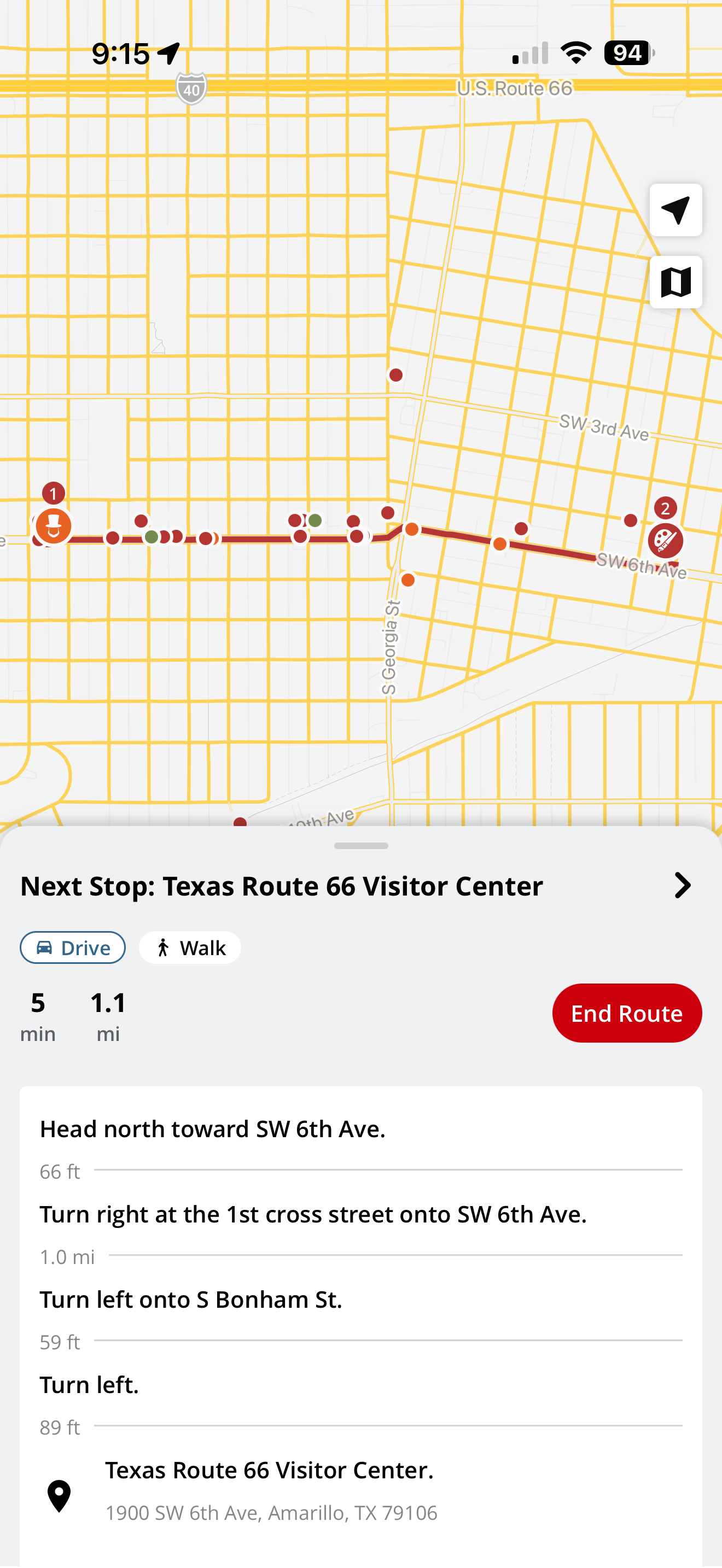722x1568 pixels.
Task: Open the map layers button
Action: coord(676,283)
